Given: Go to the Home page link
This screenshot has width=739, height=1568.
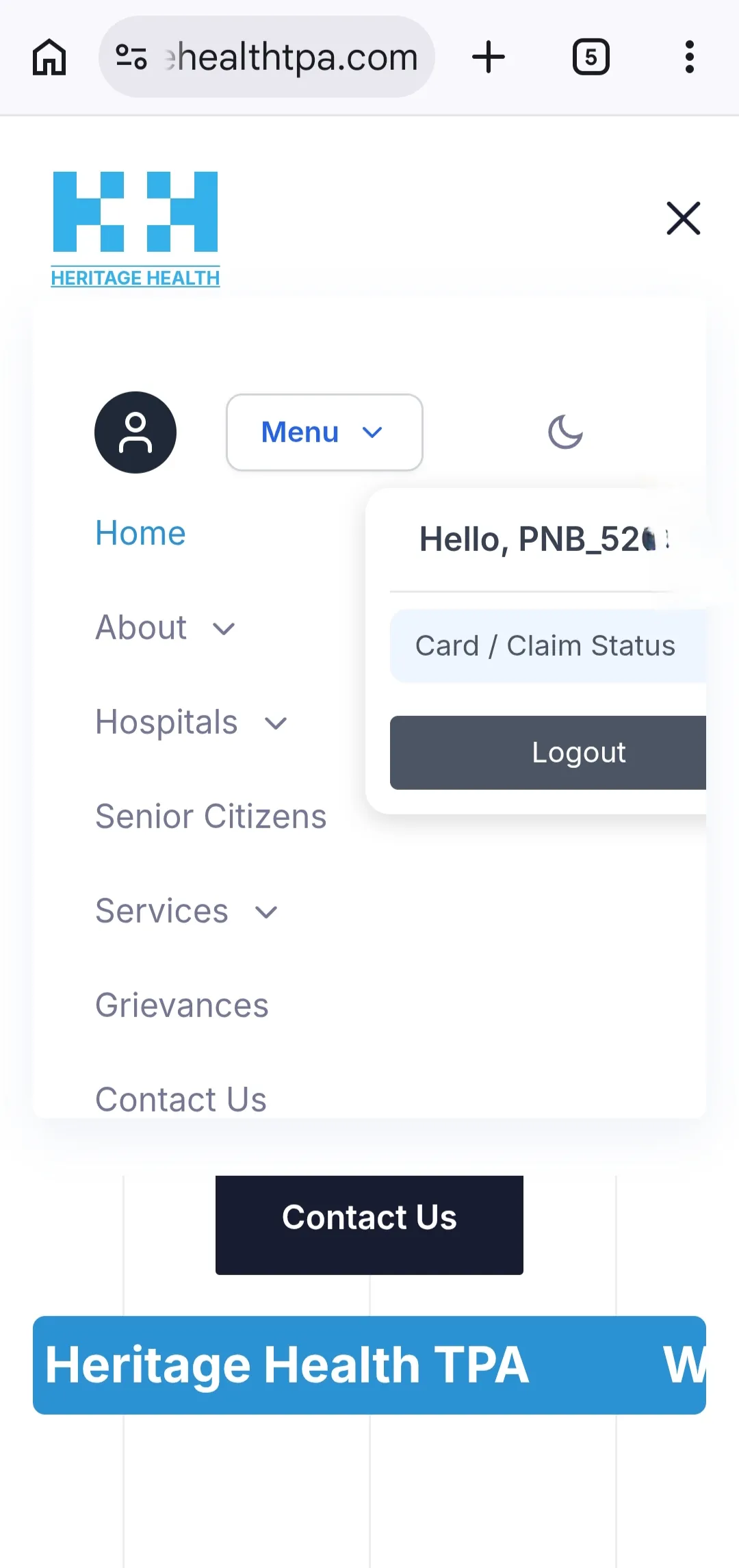Looking at the screenshot, I should pyautogui.click(x=141, y=533).
